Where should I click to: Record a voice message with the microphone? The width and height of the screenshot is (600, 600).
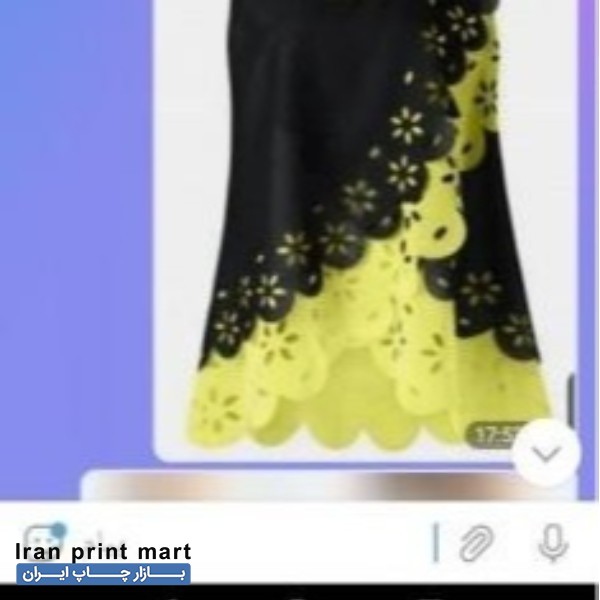click(551, 543)
